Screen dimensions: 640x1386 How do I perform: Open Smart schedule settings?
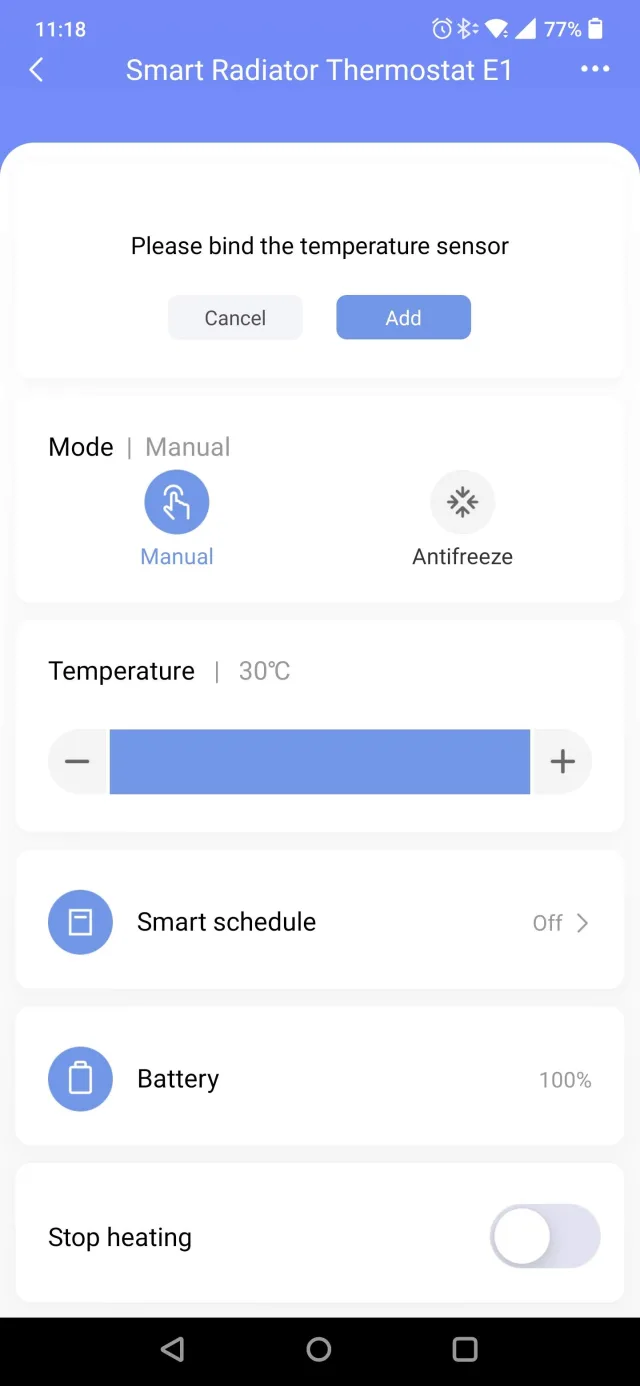[x=320, y=922]
